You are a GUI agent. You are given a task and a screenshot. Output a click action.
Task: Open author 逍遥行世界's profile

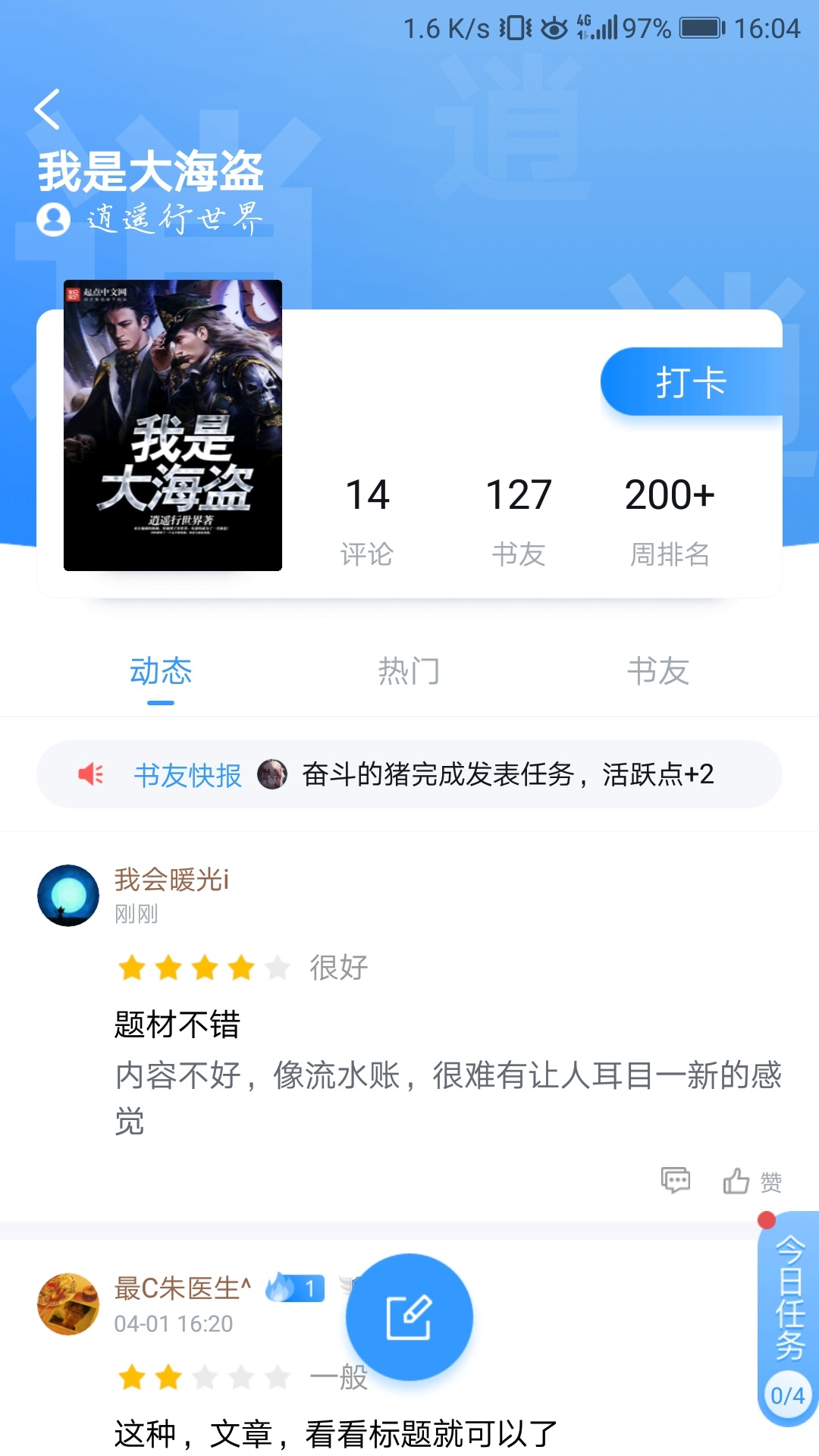(150, 219)
